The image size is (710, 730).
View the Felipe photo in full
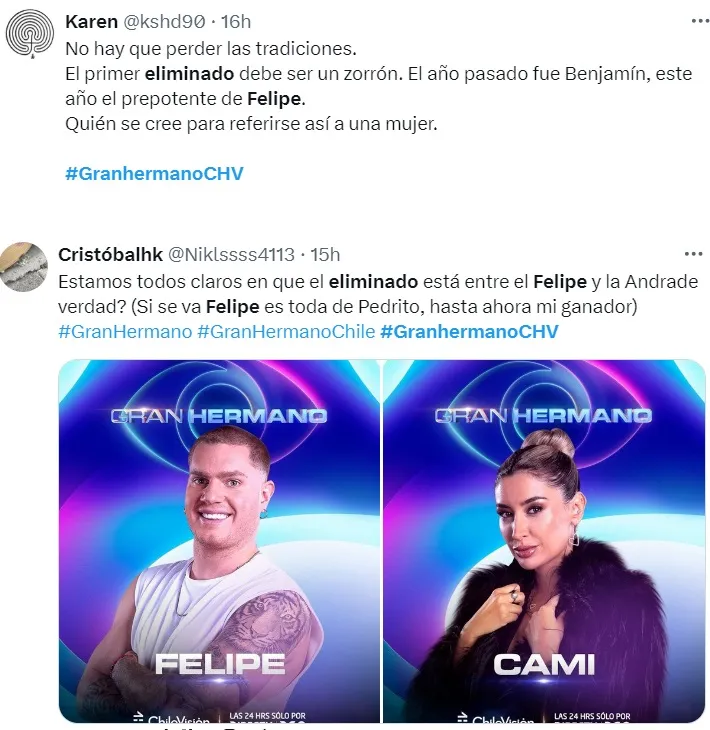219,540
